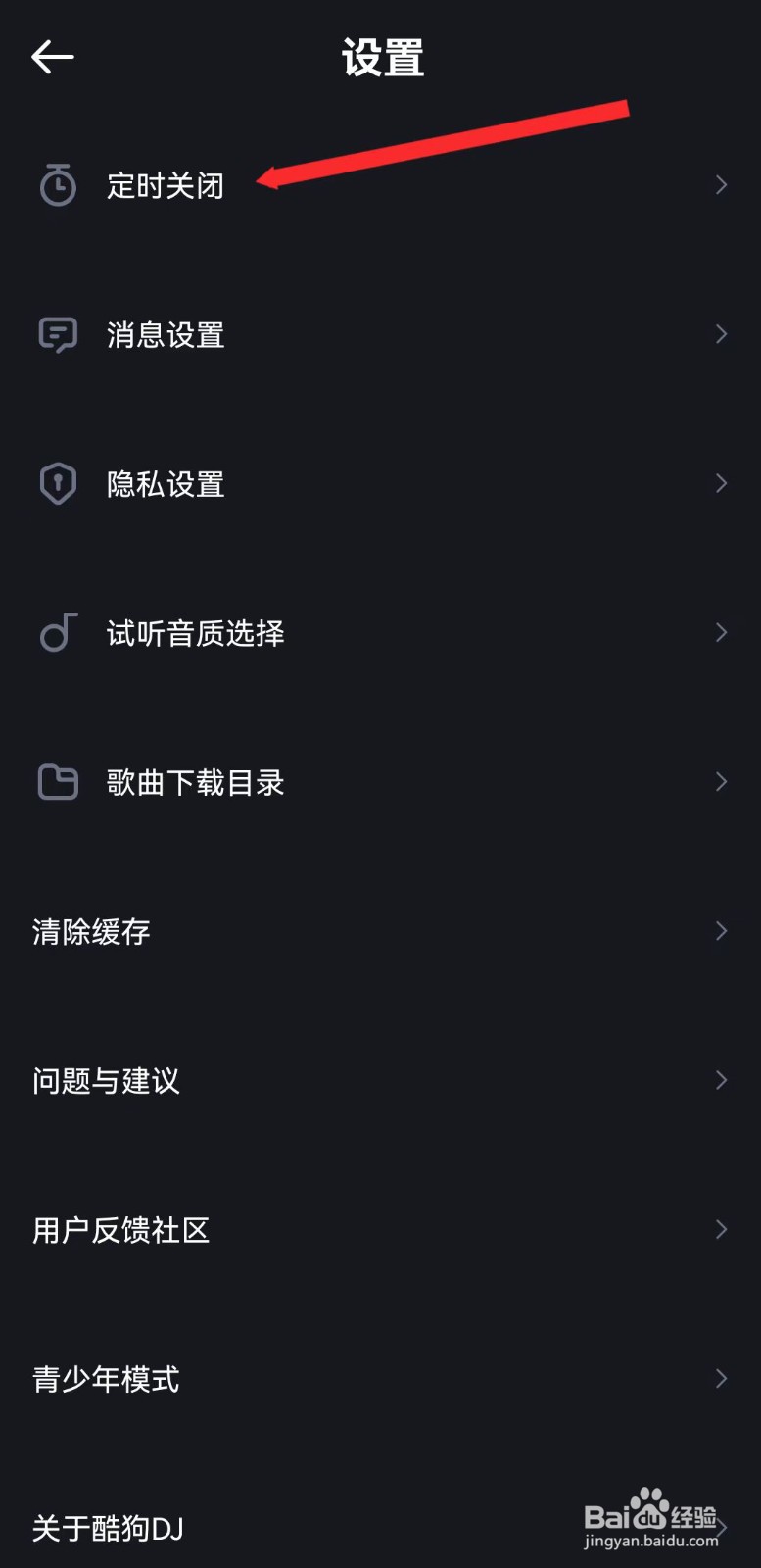Open 消息设置 message settings
761x1568 pixels.
click(165, 335)
